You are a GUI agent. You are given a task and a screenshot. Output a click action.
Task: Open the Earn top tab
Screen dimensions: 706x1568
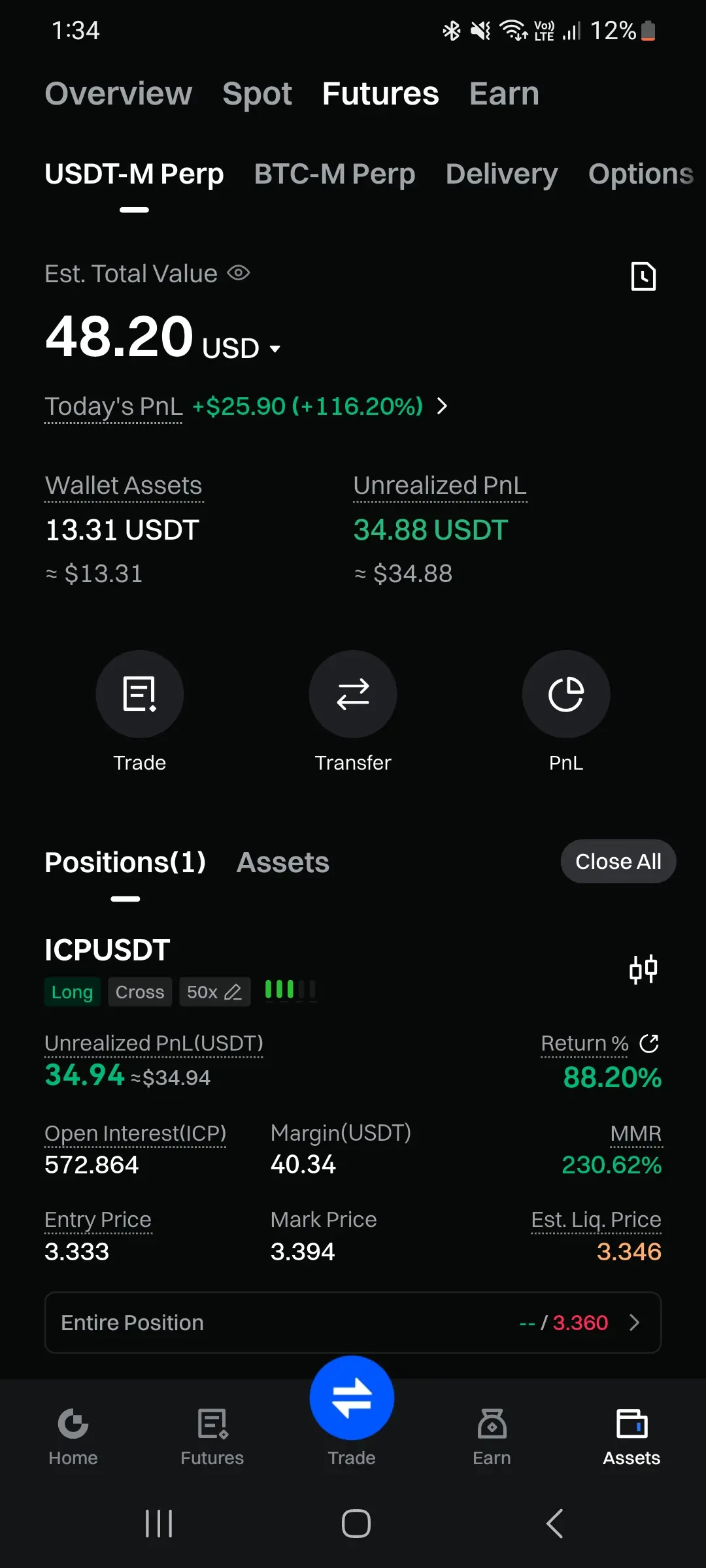(504, 93)
